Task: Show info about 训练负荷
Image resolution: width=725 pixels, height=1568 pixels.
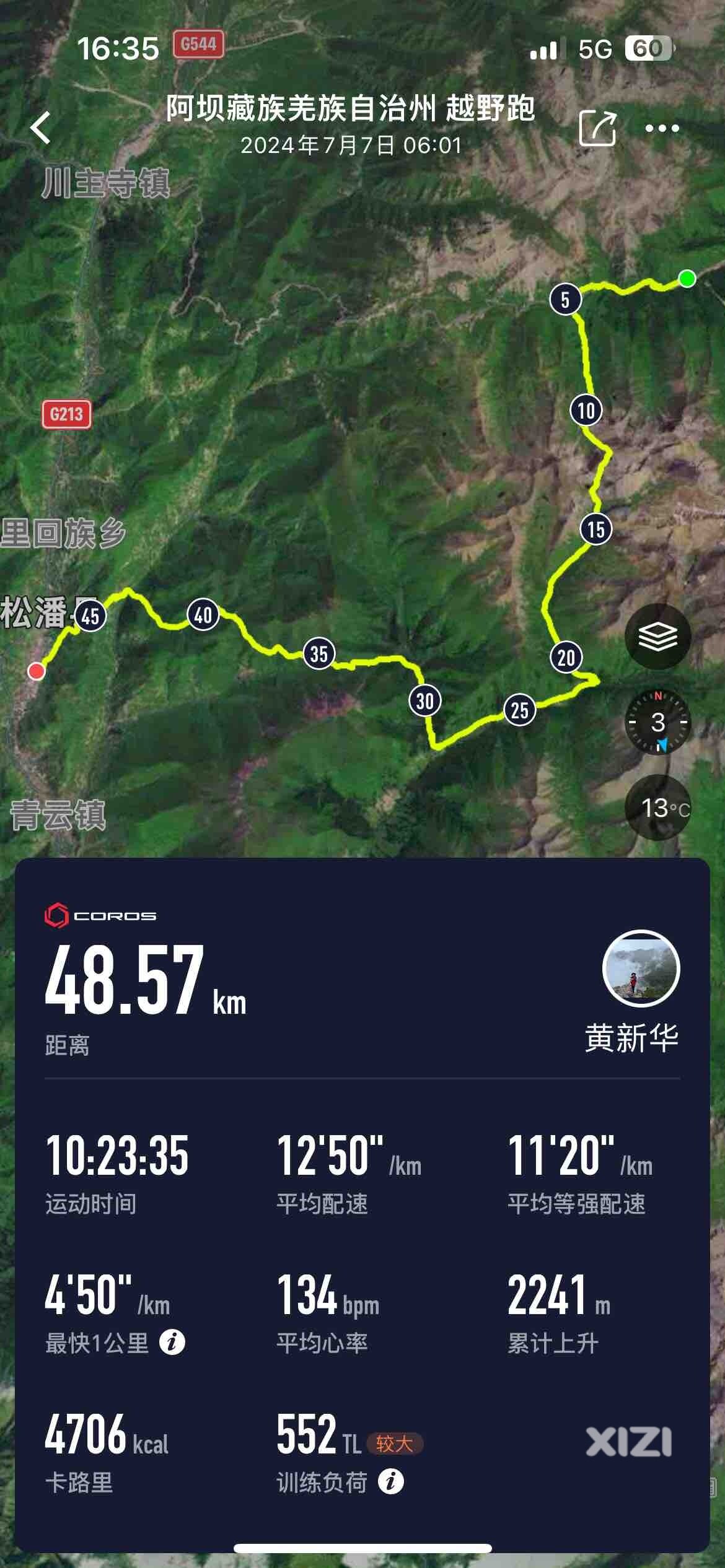Action: click(x=391, y=1483)
